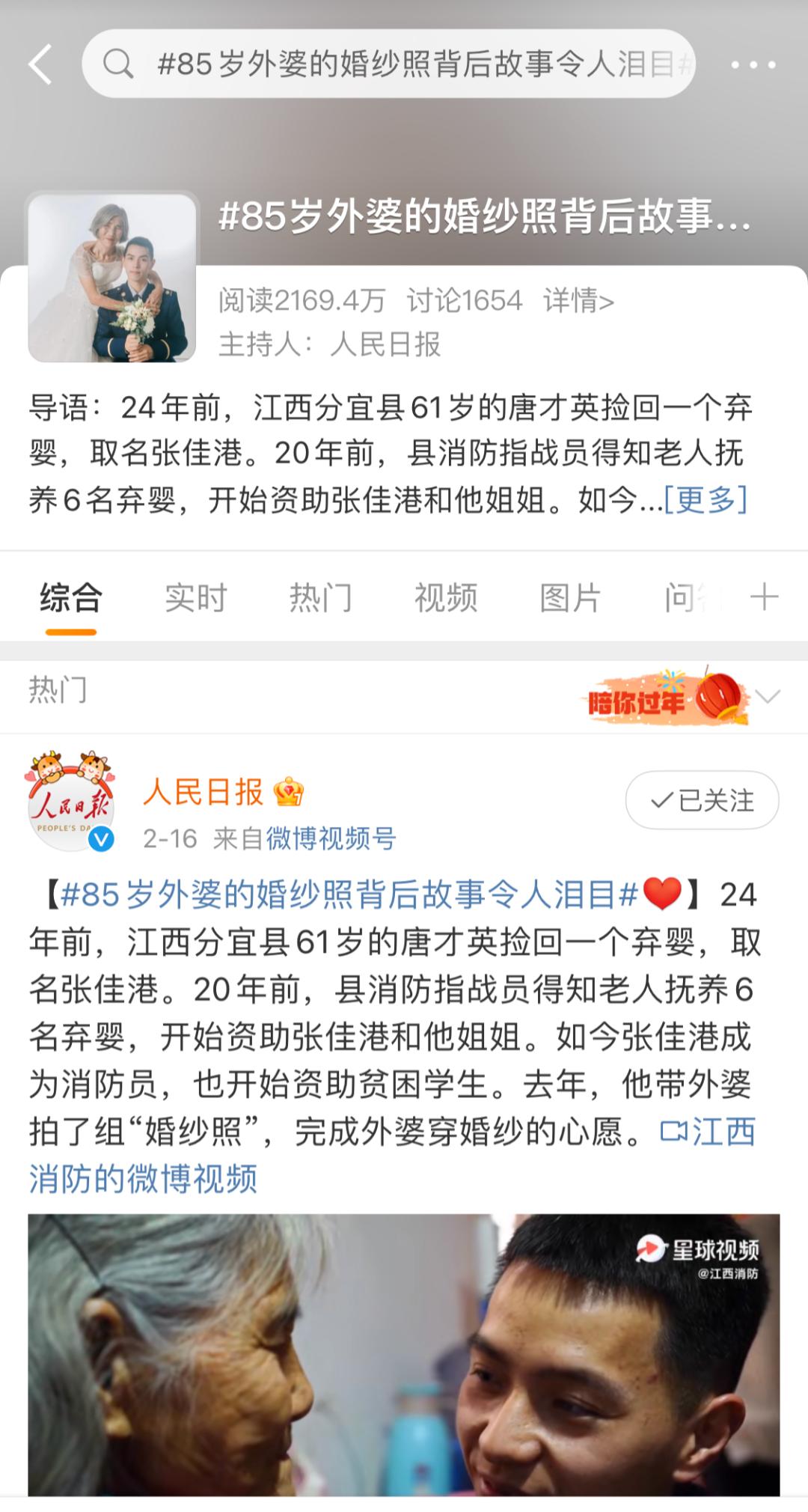Tap the hashtag search box
The width and height of the screenshot is (808, 1512).
point(389,64)
